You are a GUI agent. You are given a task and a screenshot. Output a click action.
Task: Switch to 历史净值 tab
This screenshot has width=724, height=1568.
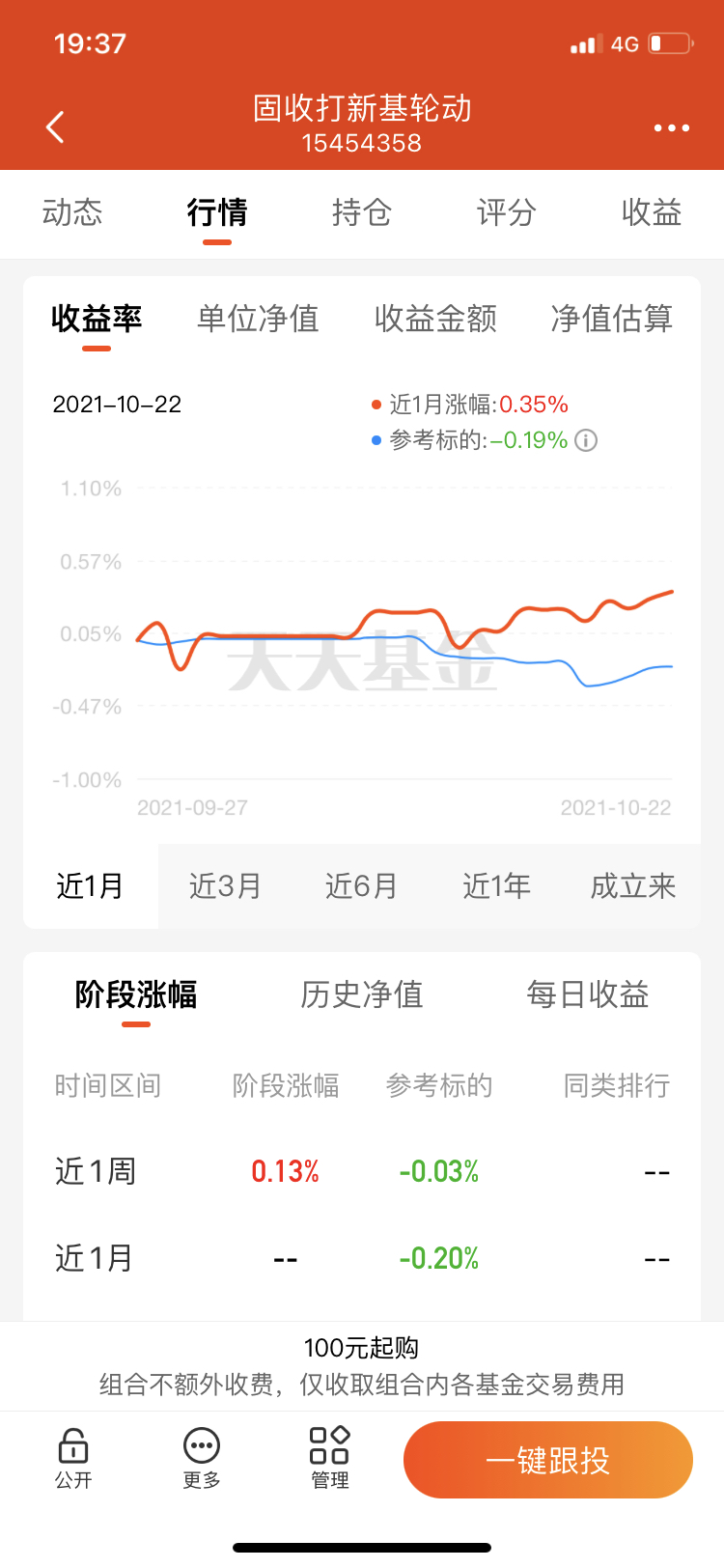tap(361, 994)
